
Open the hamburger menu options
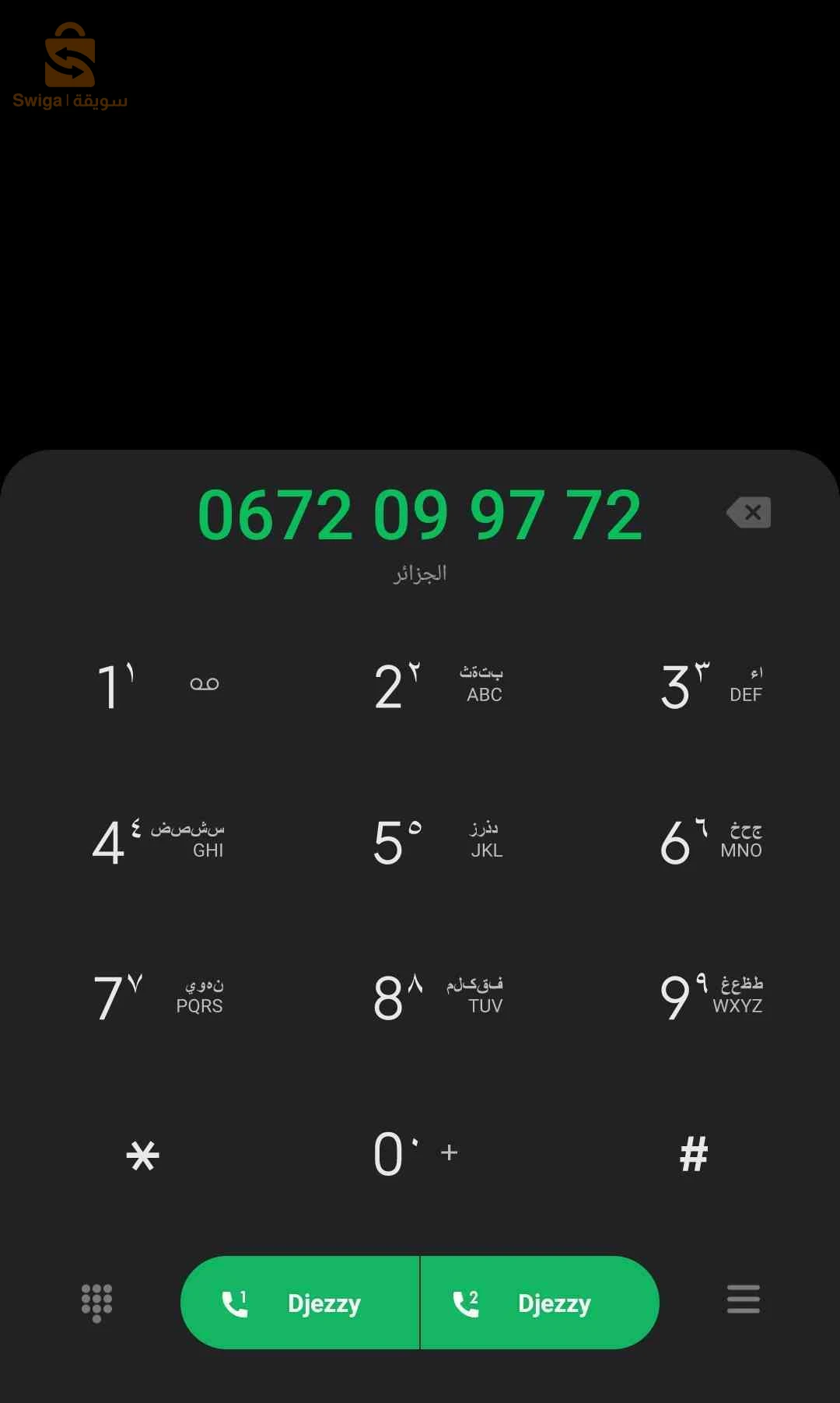coord(743,1300)
